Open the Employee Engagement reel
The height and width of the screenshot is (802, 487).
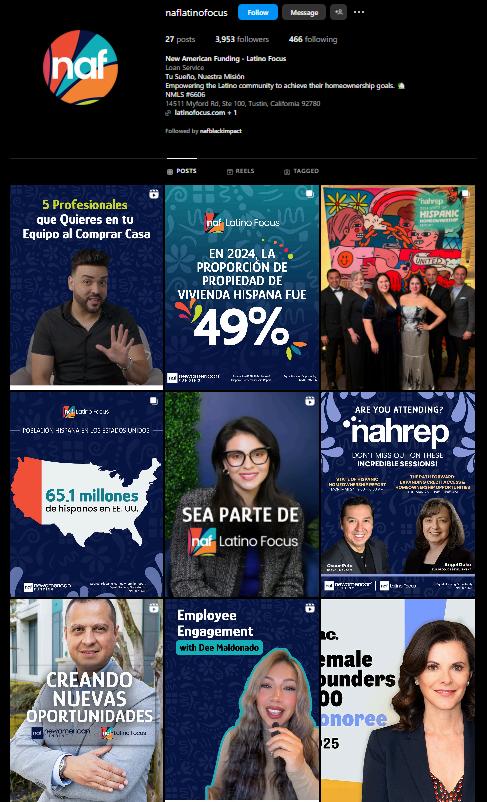242,700
